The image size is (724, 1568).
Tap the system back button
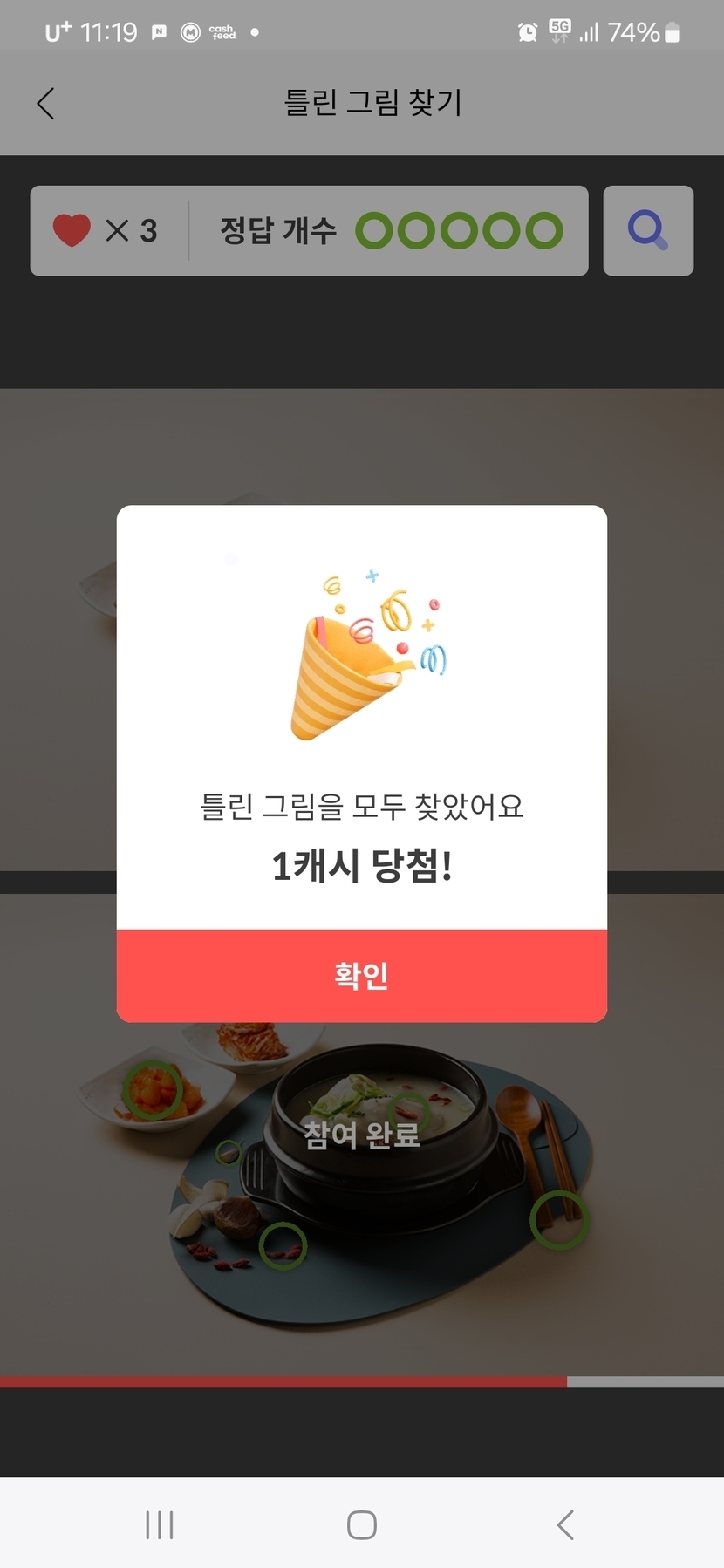(x=565, y=1524)
